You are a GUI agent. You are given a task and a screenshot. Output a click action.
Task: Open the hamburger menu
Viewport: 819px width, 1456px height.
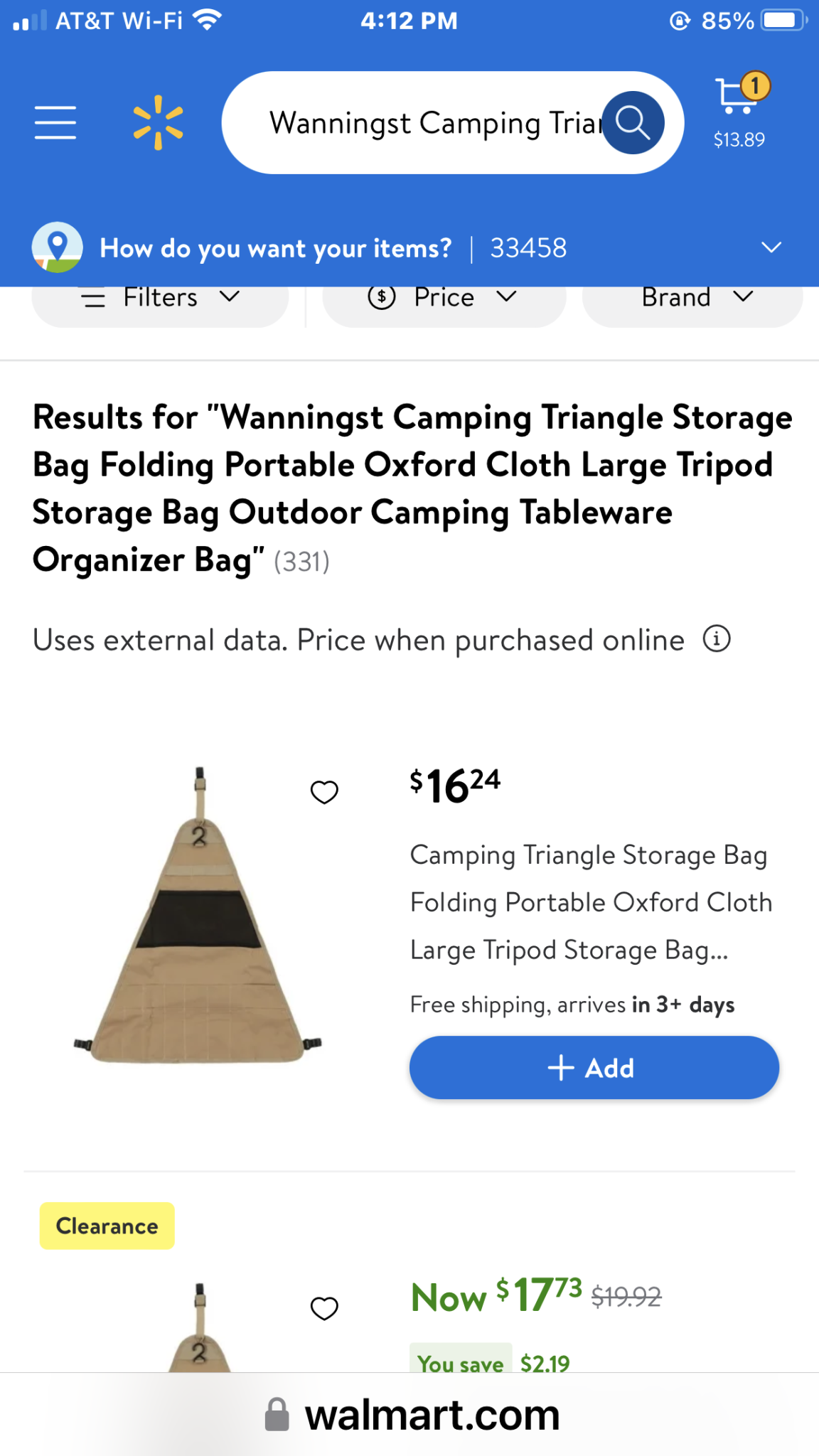(55, 122)
